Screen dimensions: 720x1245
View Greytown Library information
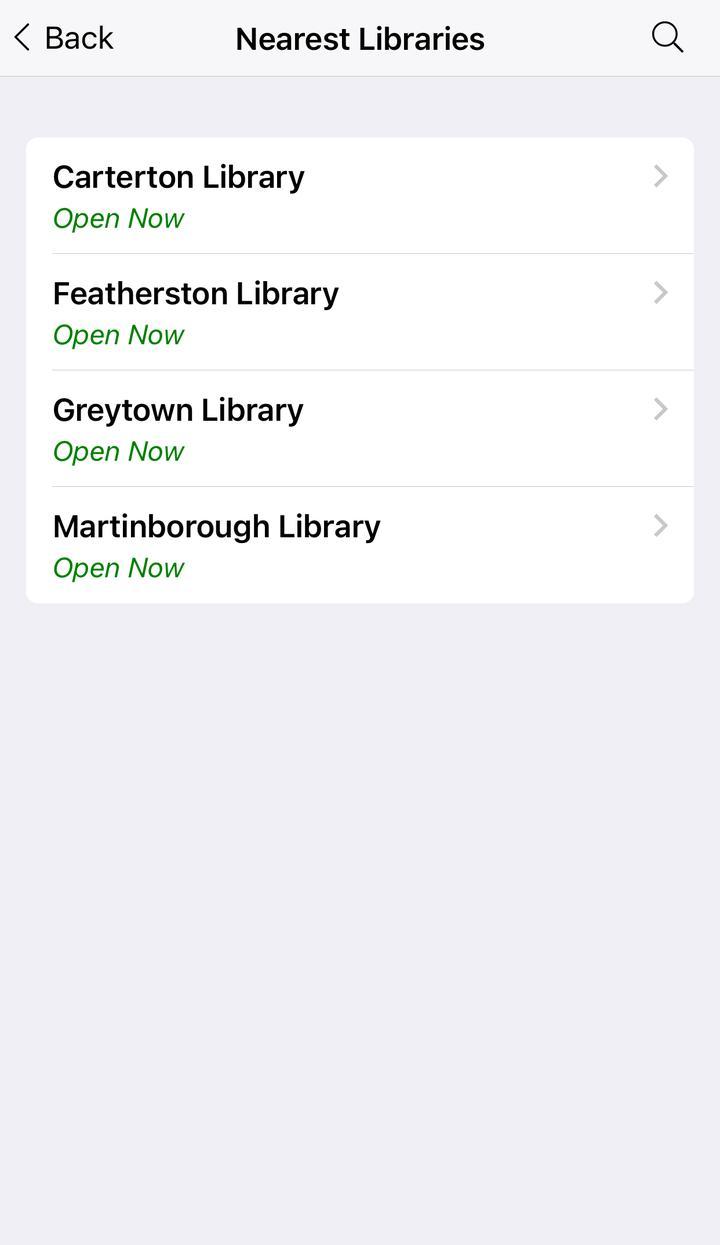[x=359, y=429]
